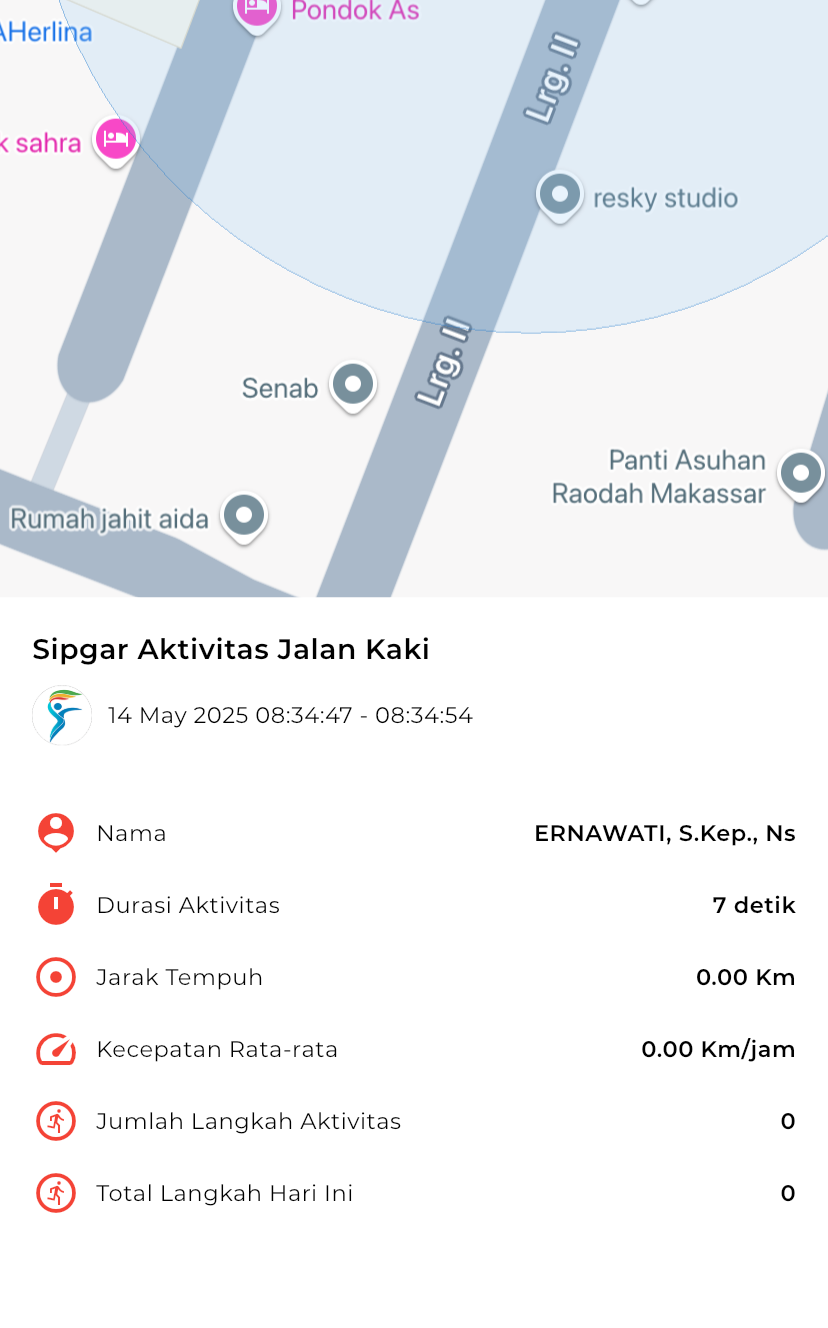Tap the resky studio map pin
Viewport: 828px width, 1328px height.
[x=560, y=195]
